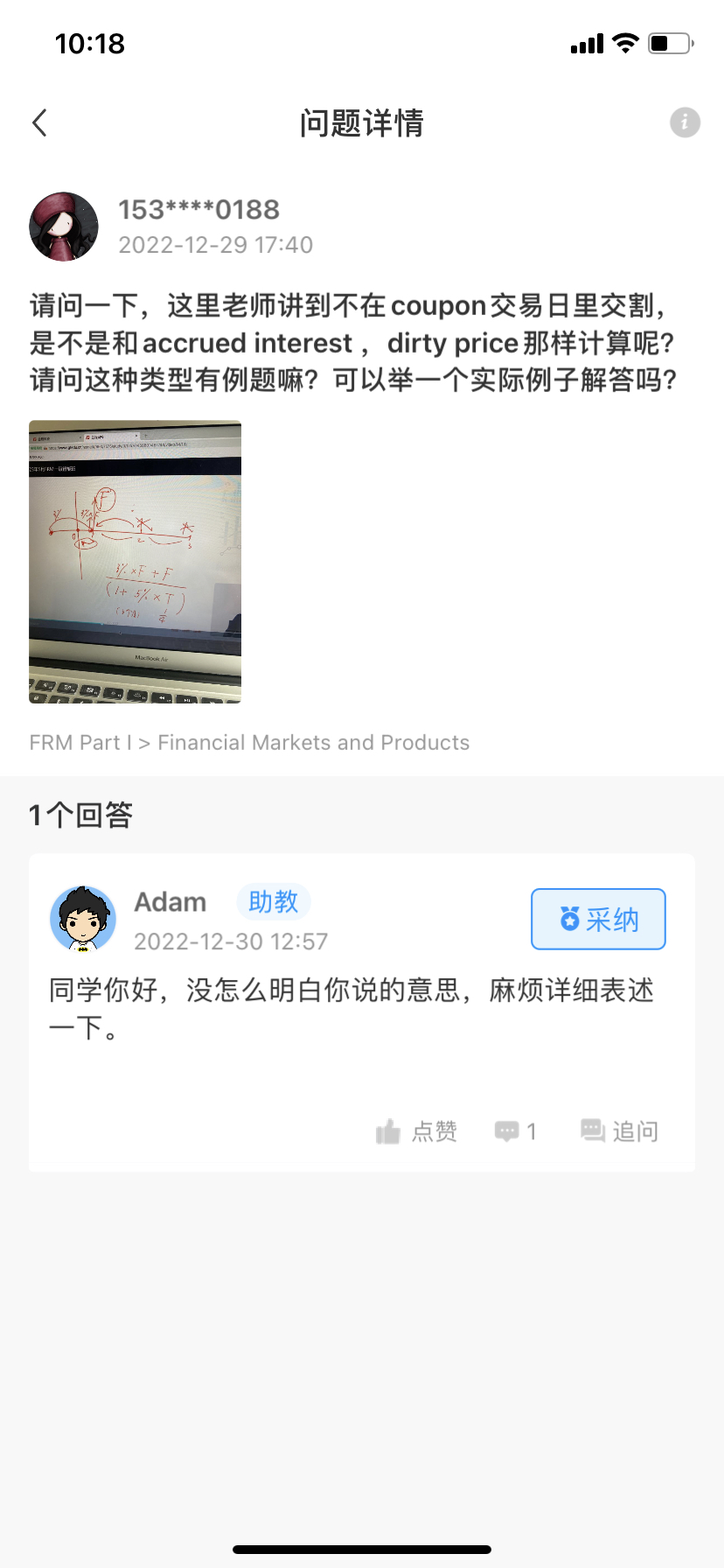Ask a follow-up with 追问

pyautogui.click(x=620, y=1131)
